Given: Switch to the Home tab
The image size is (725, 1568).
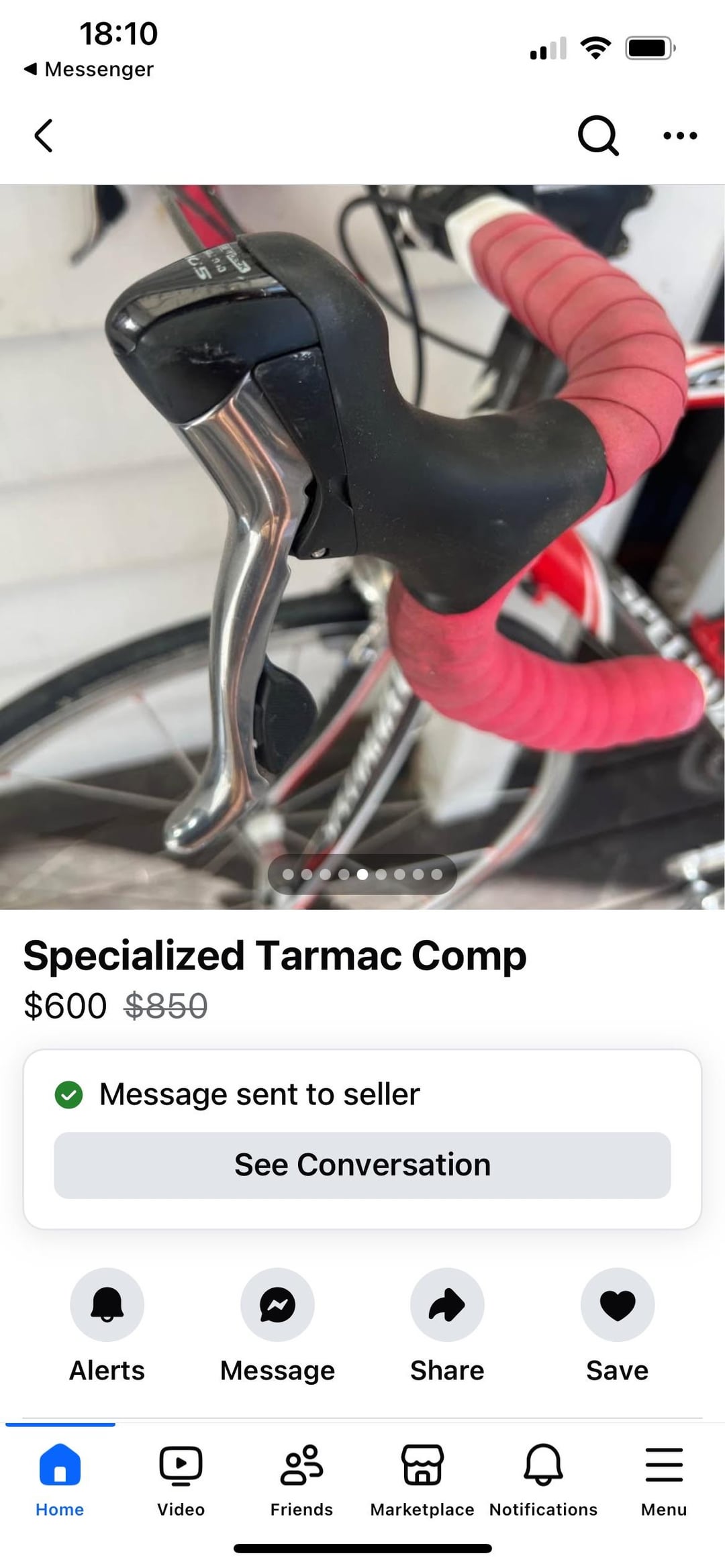Looking at the screenshot, I should coord(60,1479).
